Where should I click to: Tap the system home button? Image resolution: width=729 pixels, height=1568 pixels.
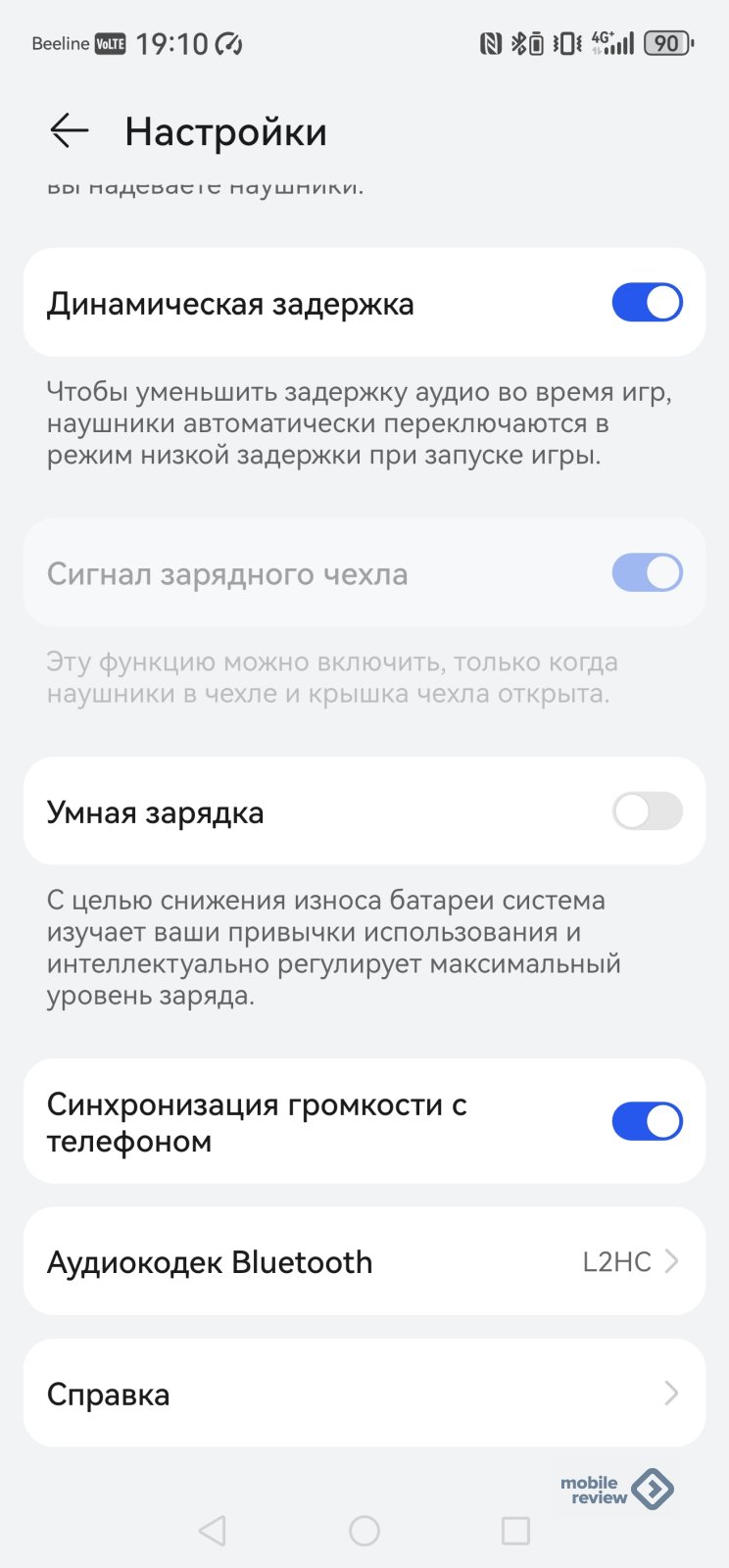(364, 1531)
